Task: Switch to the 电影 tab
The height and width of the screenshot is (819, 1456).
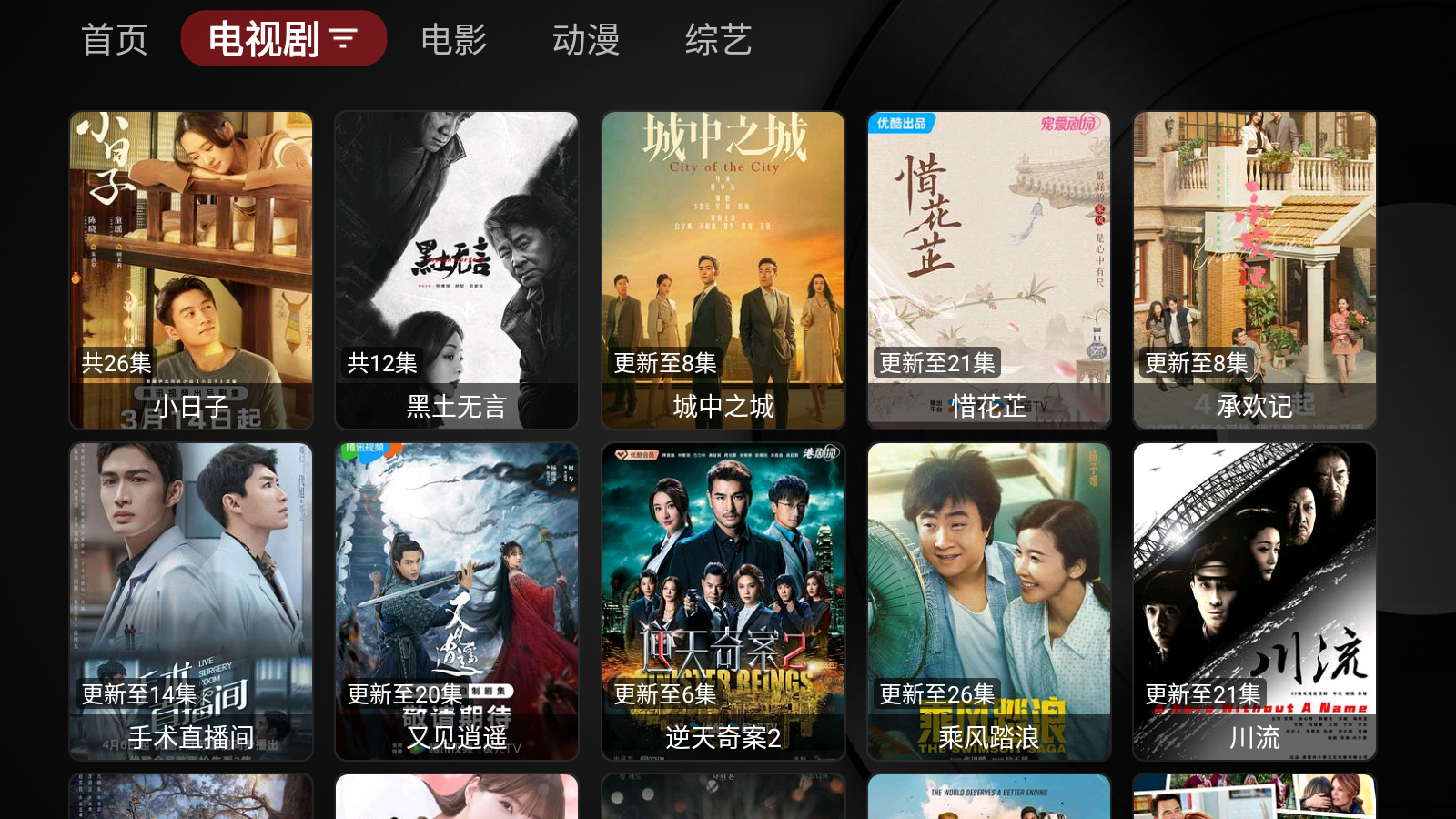Action: point(454,40)
